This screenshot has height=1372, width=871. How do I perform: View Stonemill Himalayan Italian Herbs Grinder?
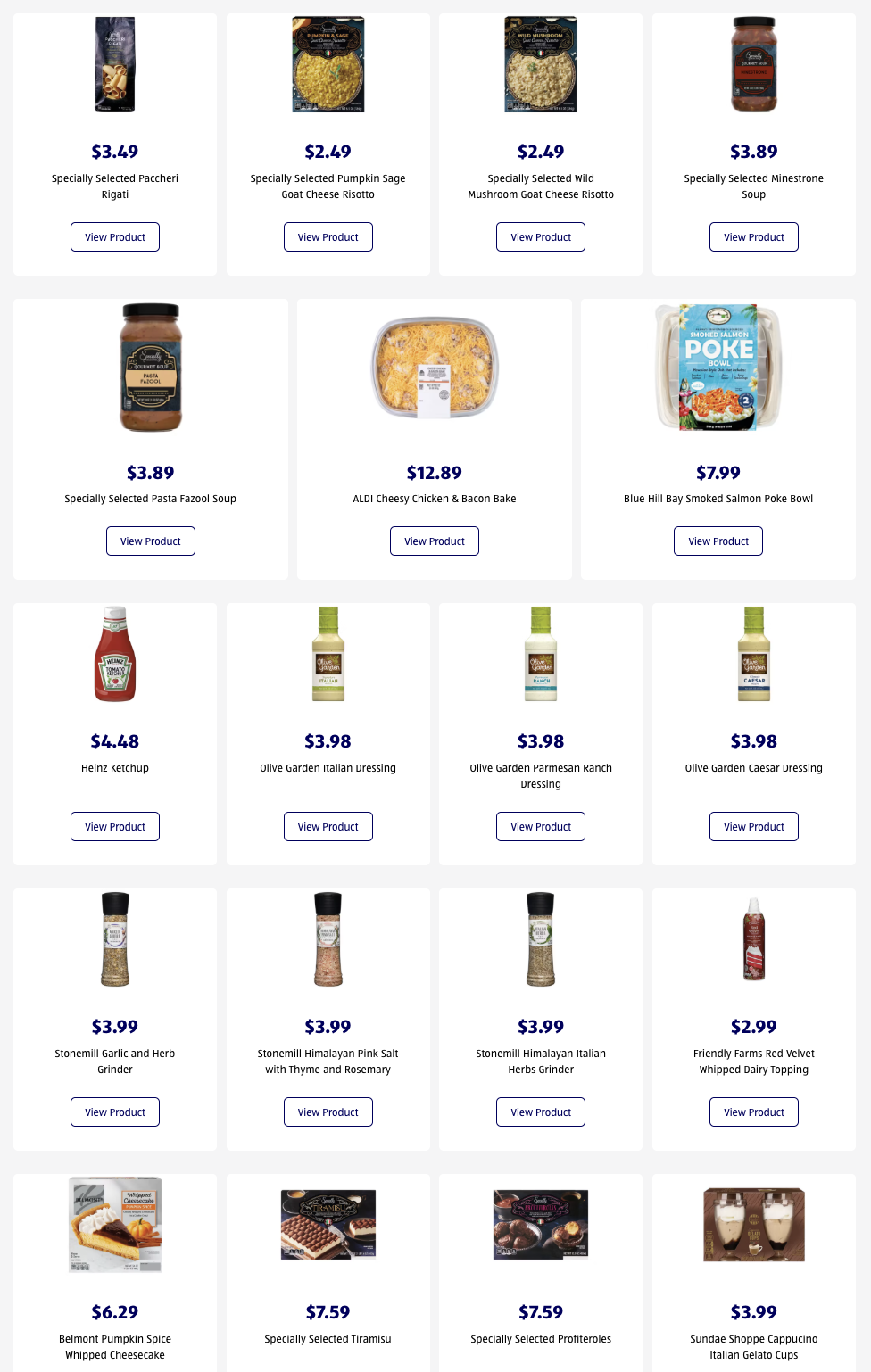tap(541, 1112)
